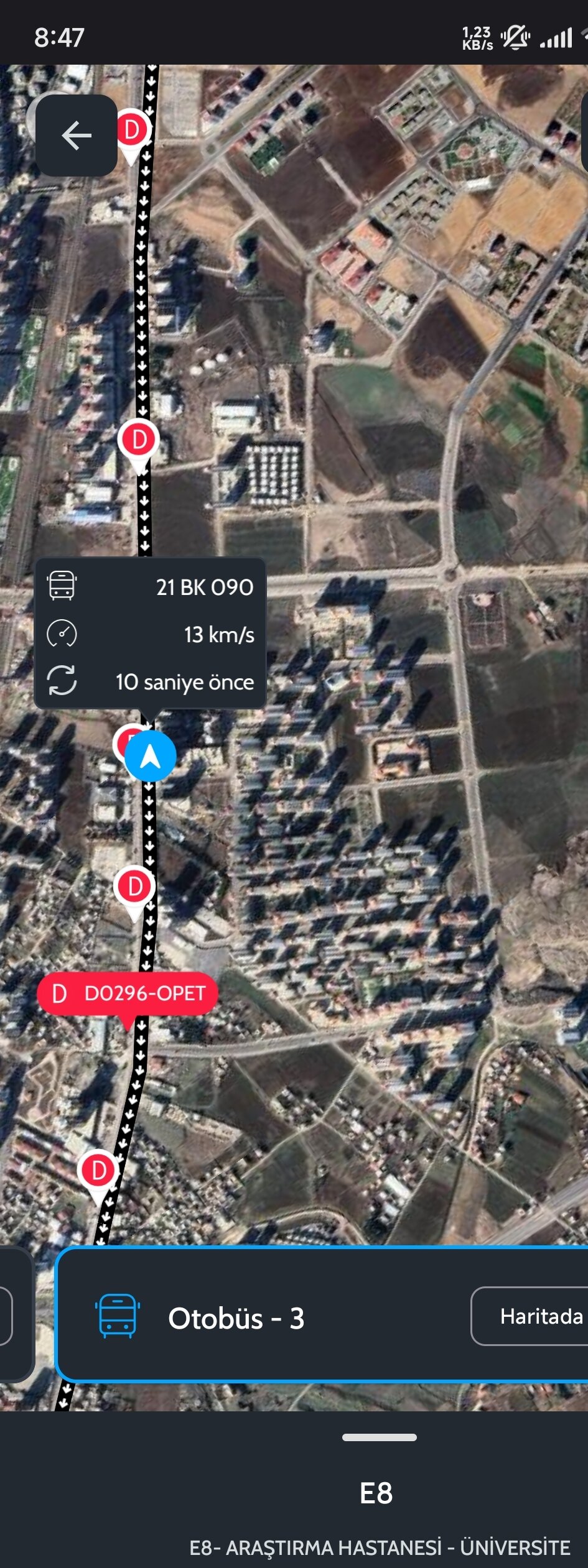
Task: Go back using the arrow button
Action: pos(77,136)
